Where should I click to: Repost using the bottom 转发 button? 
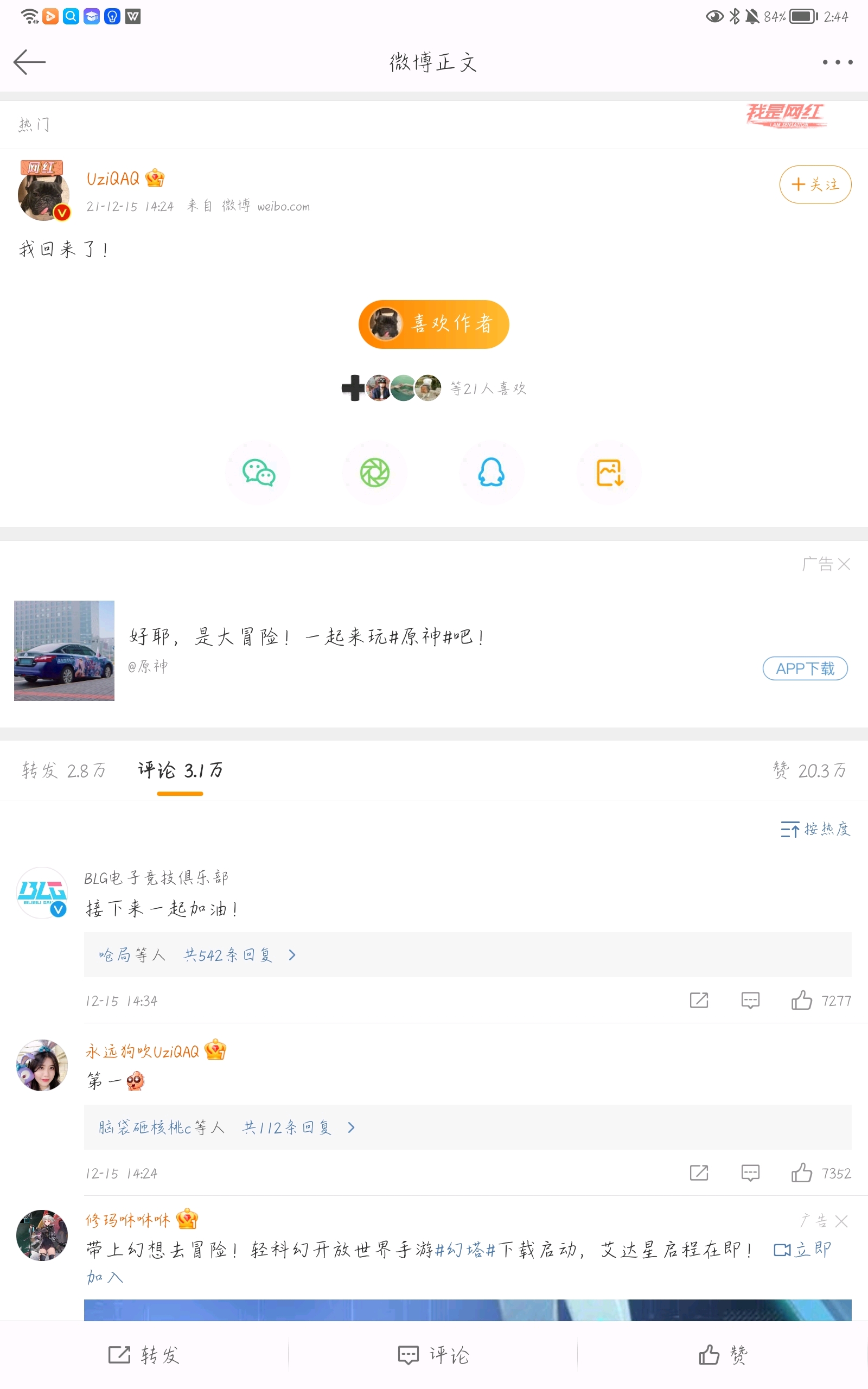tap(144, 1355)
